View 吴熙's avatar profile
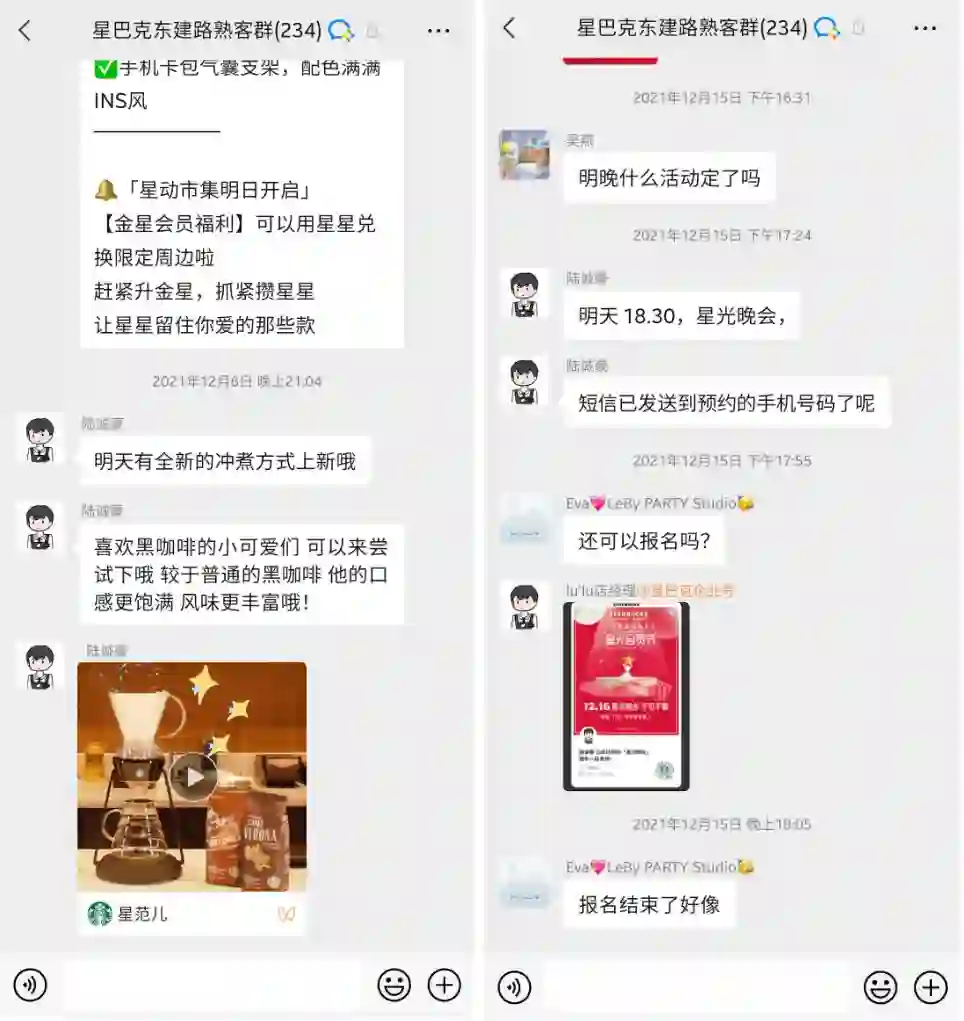This screenshot has width=964, height=1021. click(524, 155)
